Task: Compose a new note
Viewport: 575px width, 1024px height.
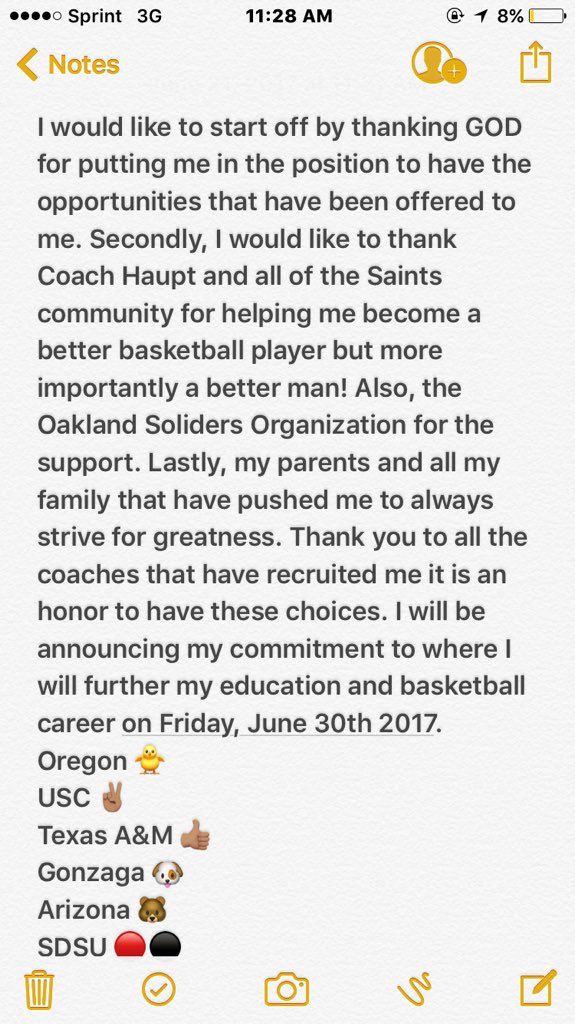Action: tap(538, 988)
